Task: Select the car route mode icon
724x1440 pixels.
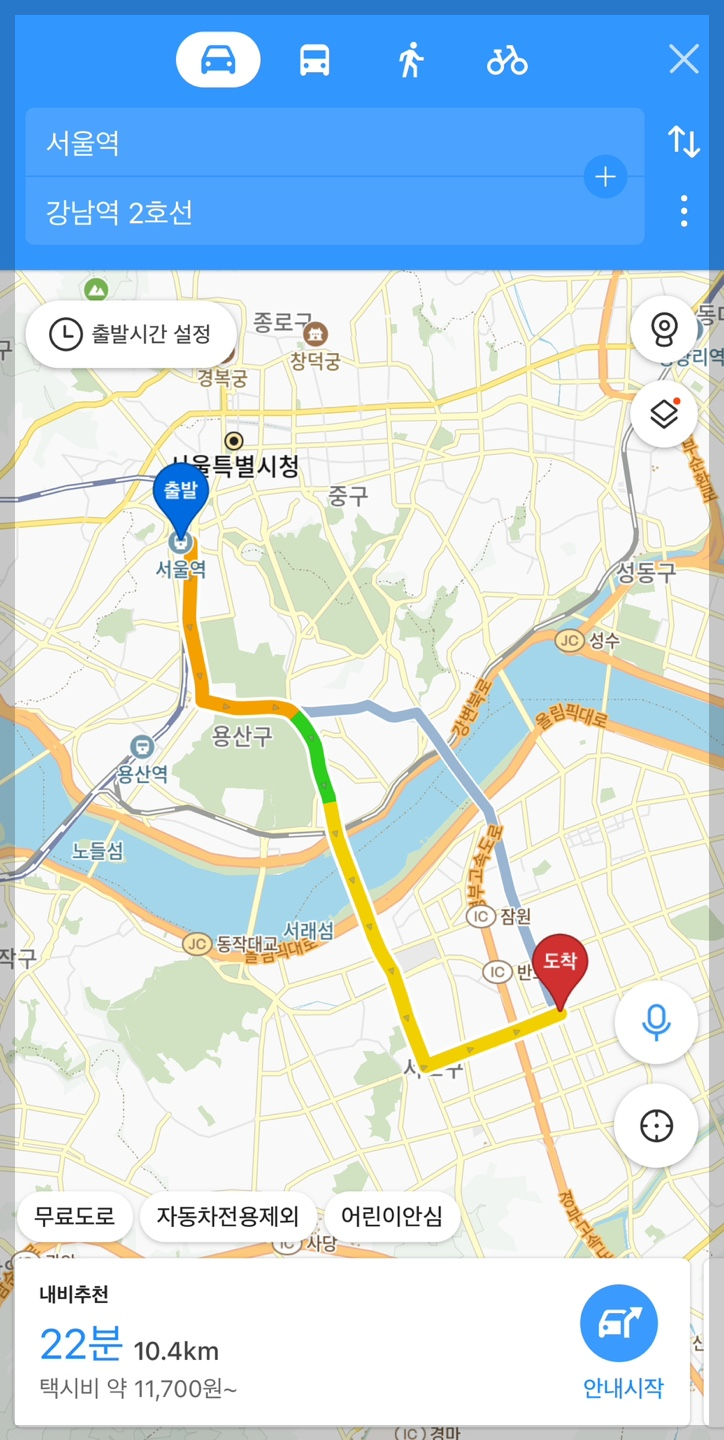Action: (218, 59)
